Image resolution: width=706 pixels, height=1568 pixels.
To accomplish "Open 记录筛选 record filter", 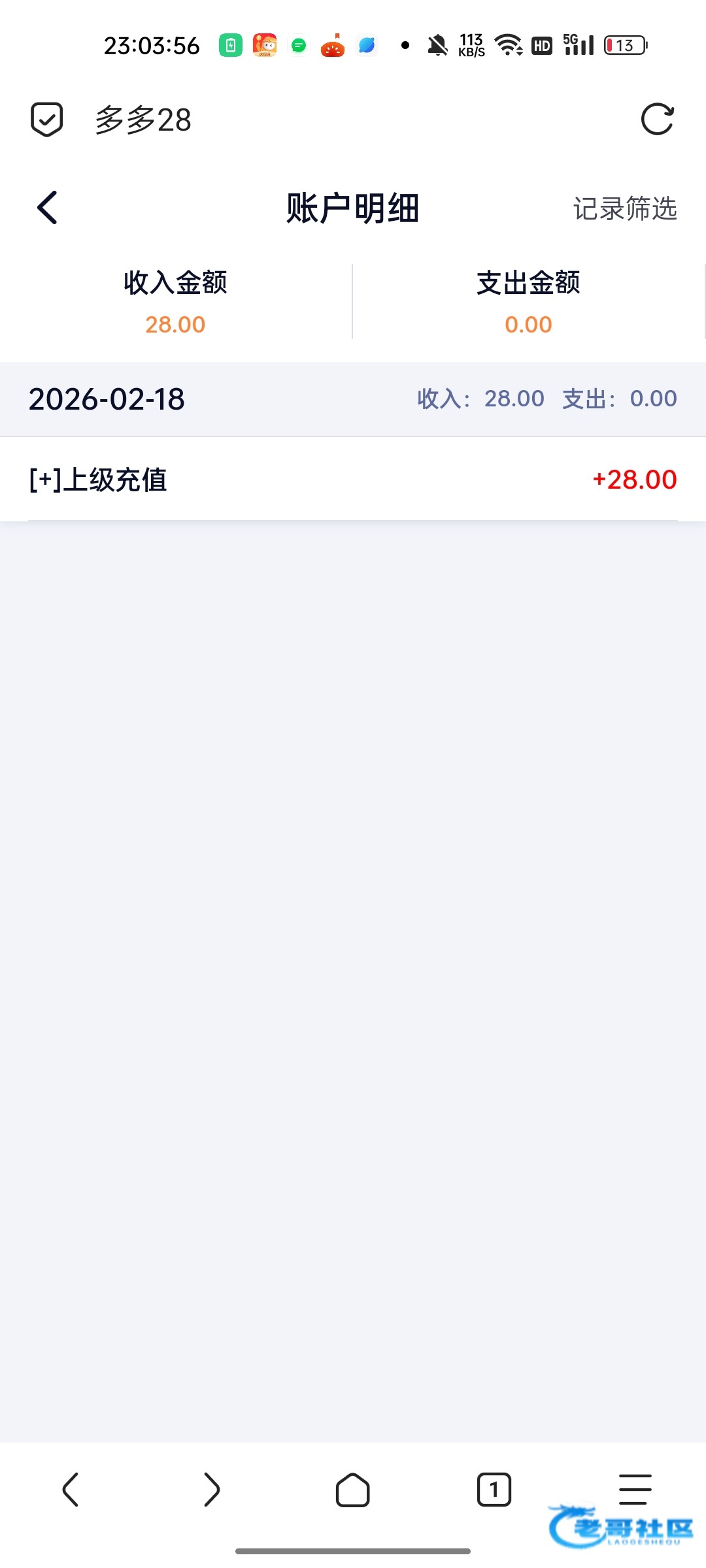I will click(x=624, y=209).
